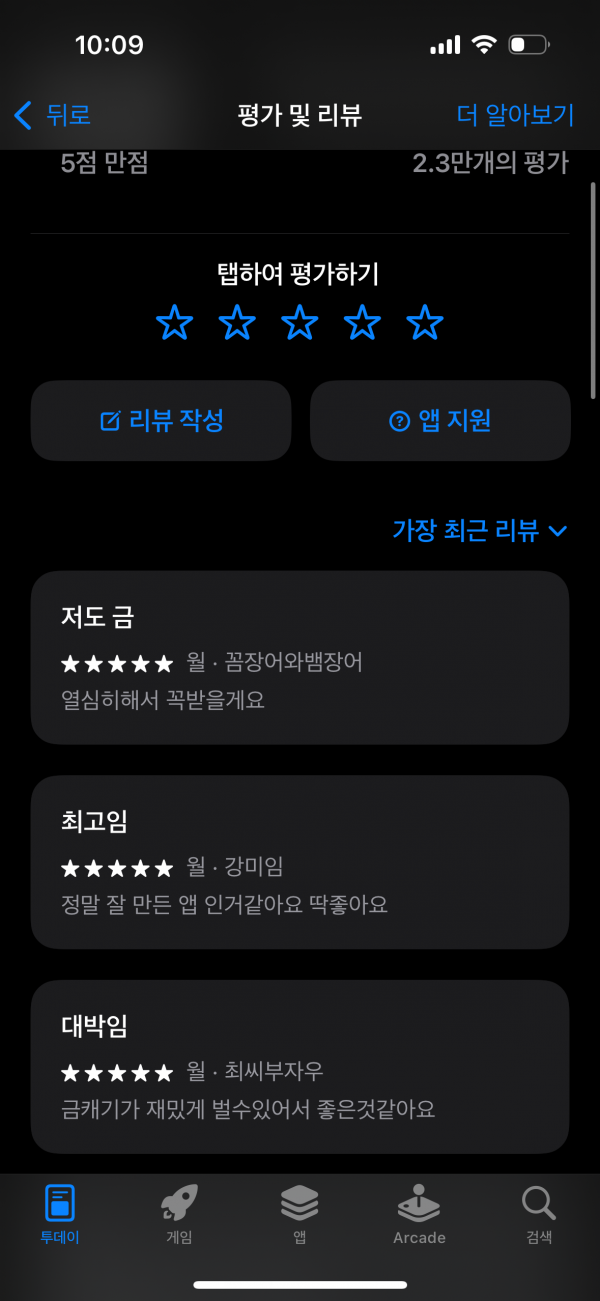This screenshot has width=600, height=1301.
Task: Select the 앱 tab
Action: click(x=299, y=1213)
